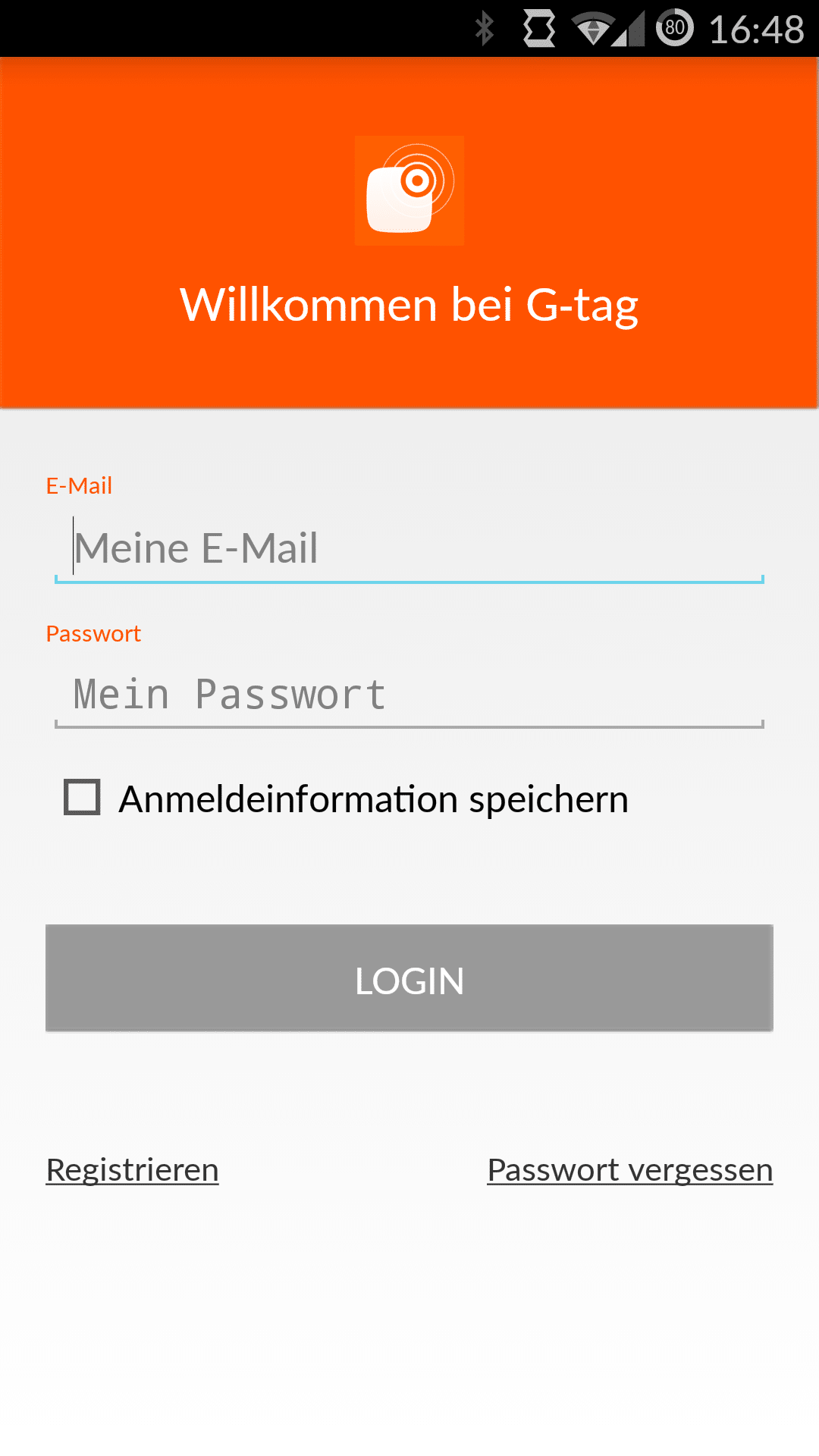This screenshot has height=1456, width=819.
Task: Check Anmeldeinformation speichern box
Action: 83,798
